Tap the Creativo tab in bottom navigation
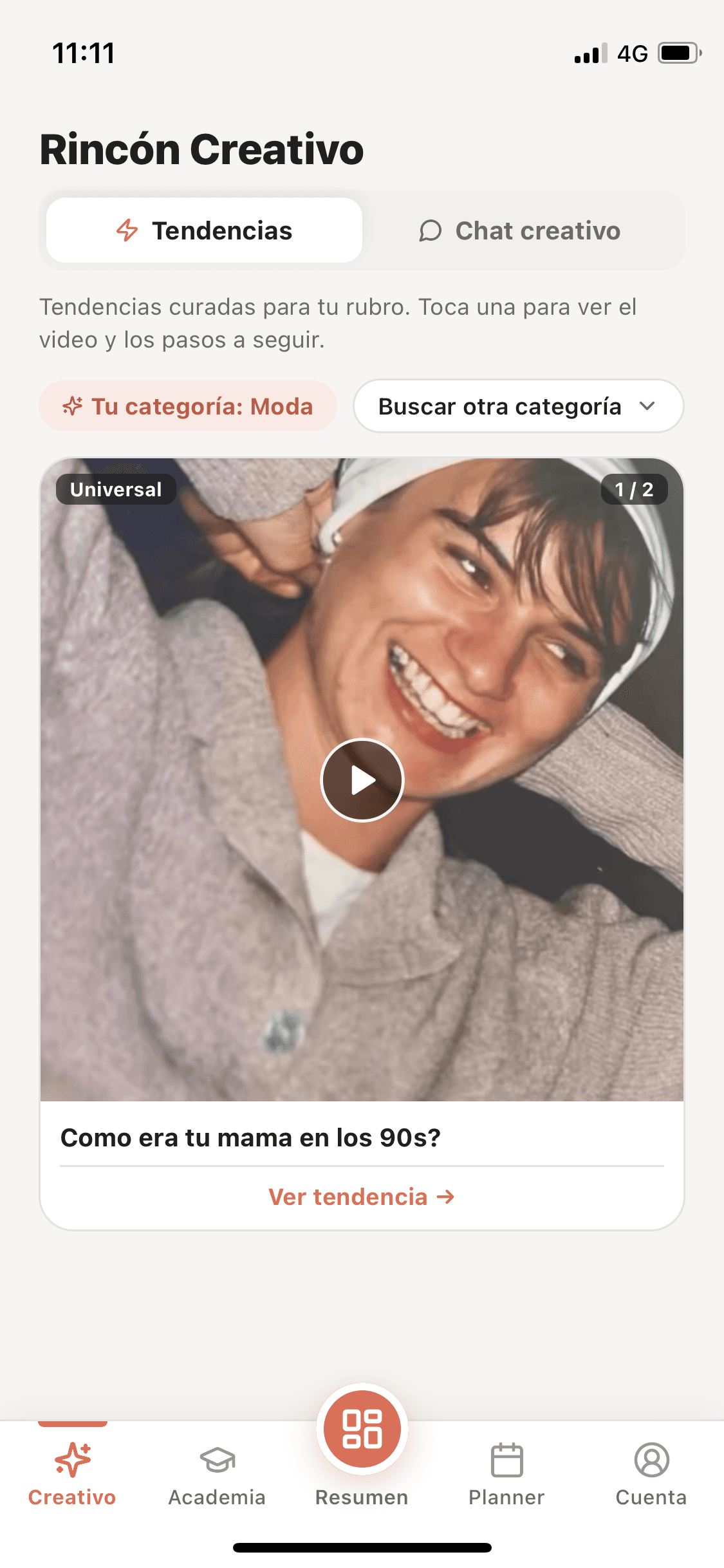 (x=72, y=1473)
